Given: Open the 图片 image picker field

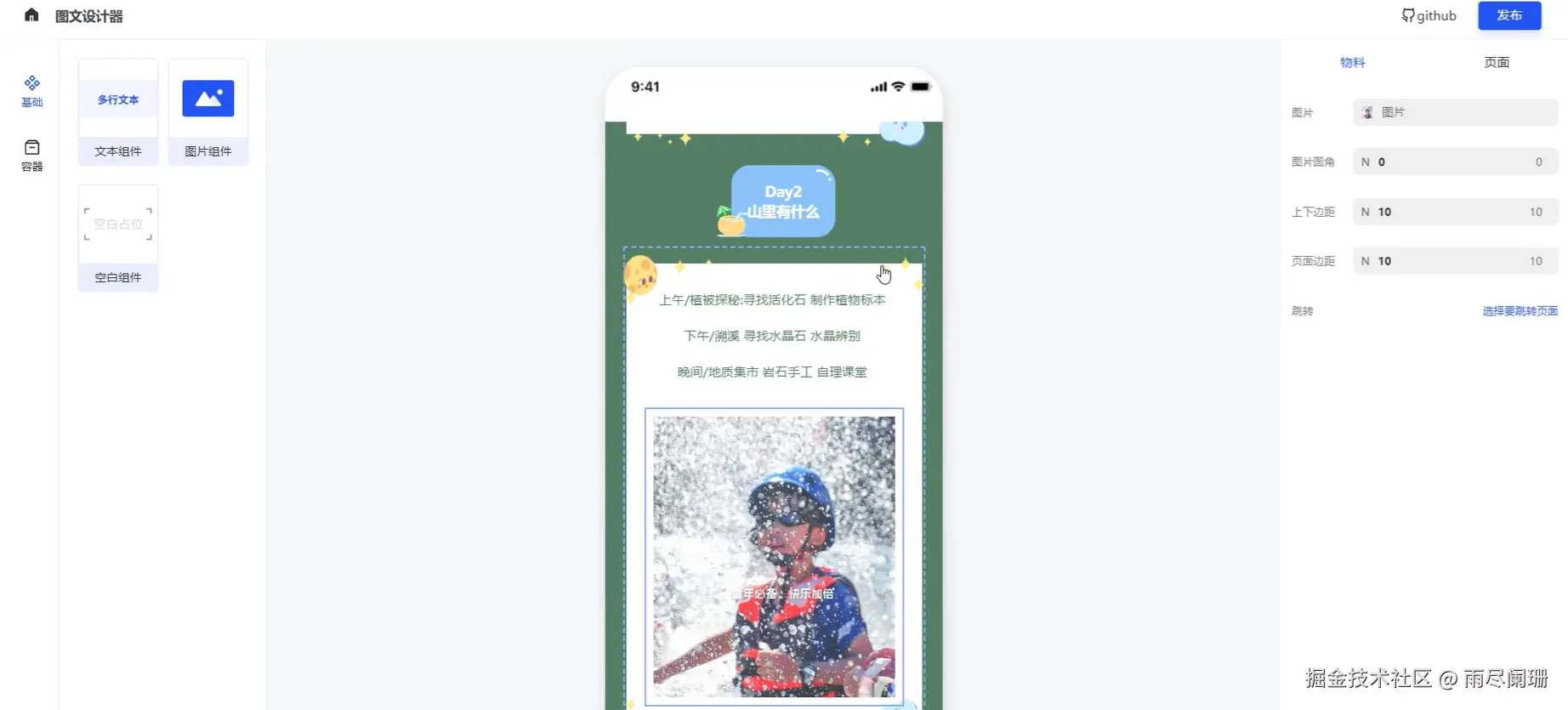Looking at the screenshot, I should (x=1454, y=112).
